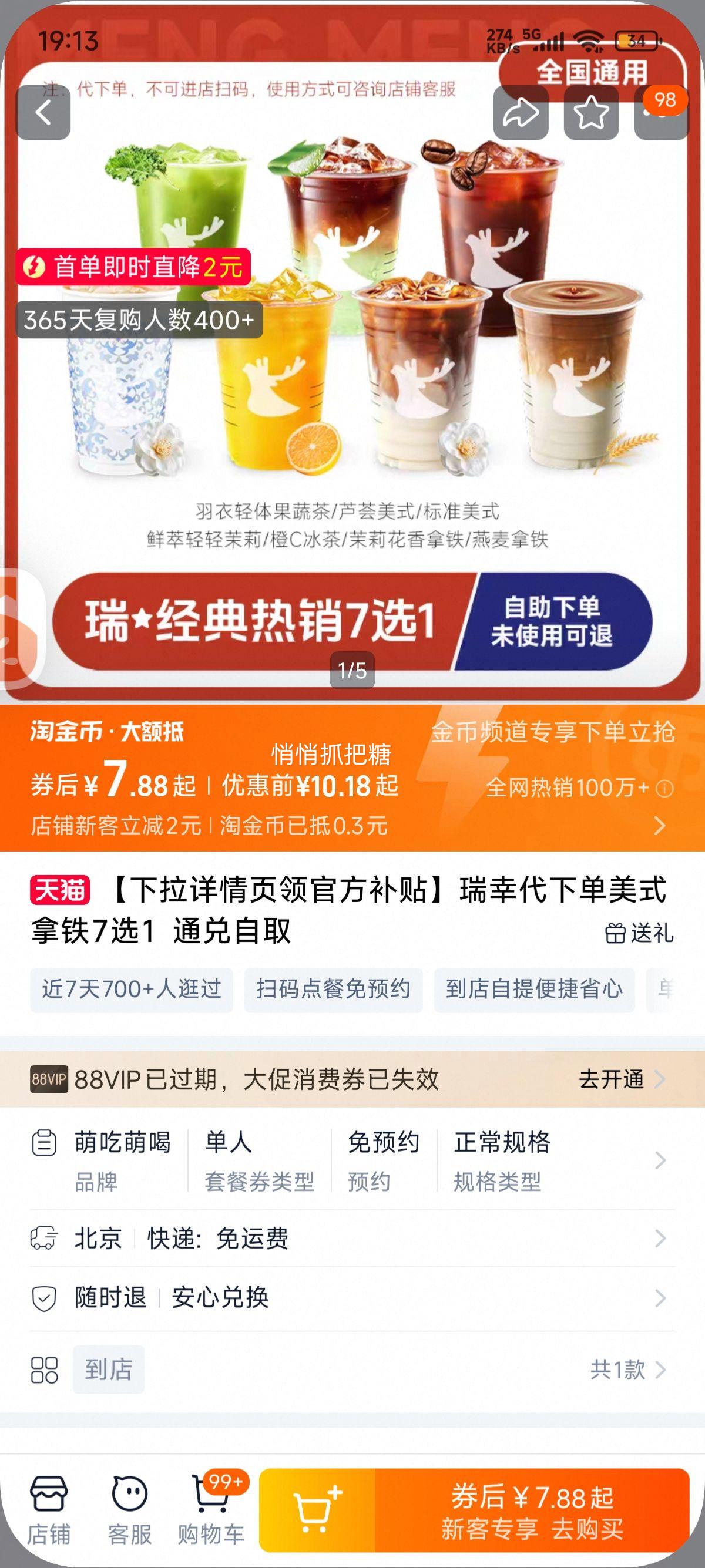This screenshot has height=1568, width=705.
Task: Tap 去开通 to renew 88VIP
Action: [x=621, y=1079]
